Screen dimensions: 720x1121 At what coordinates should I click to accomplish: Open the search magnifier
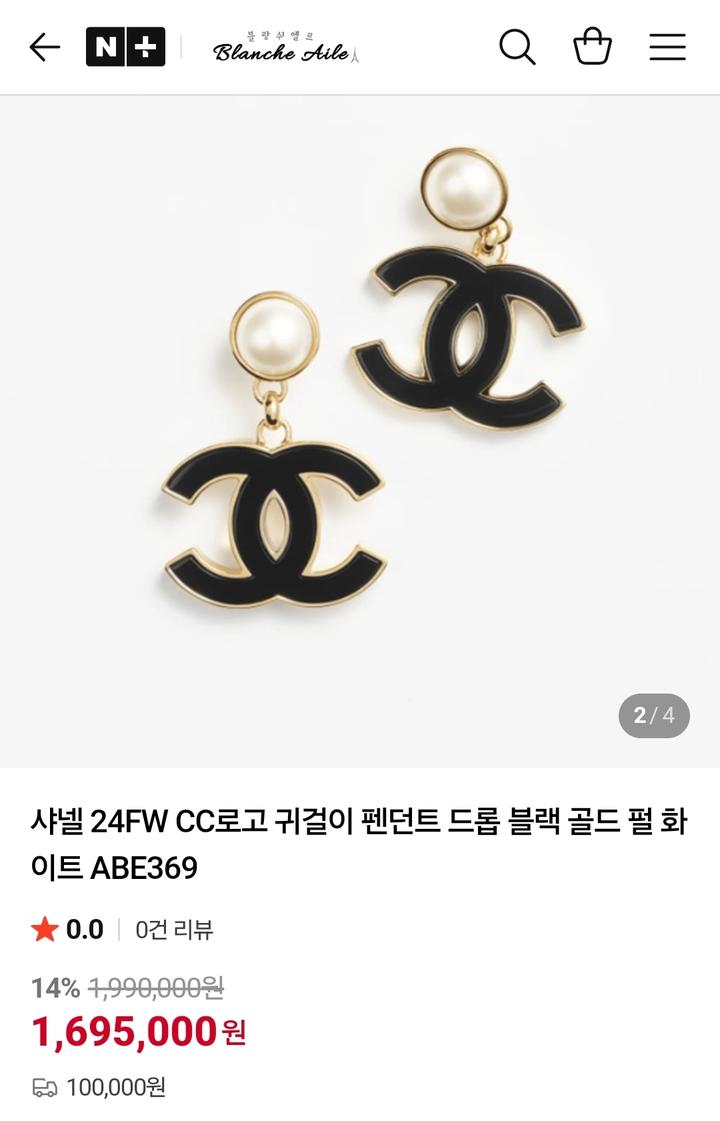point(517,47)
